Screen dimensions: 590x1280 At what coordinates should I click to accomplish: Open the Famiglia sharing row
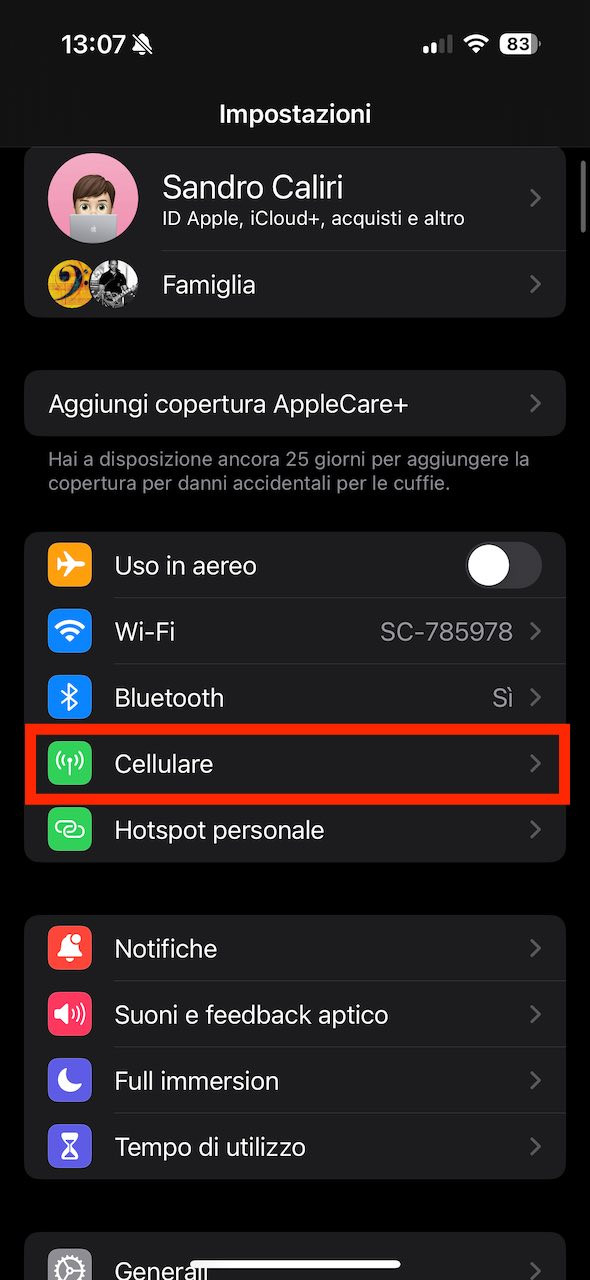pos(295,285)
